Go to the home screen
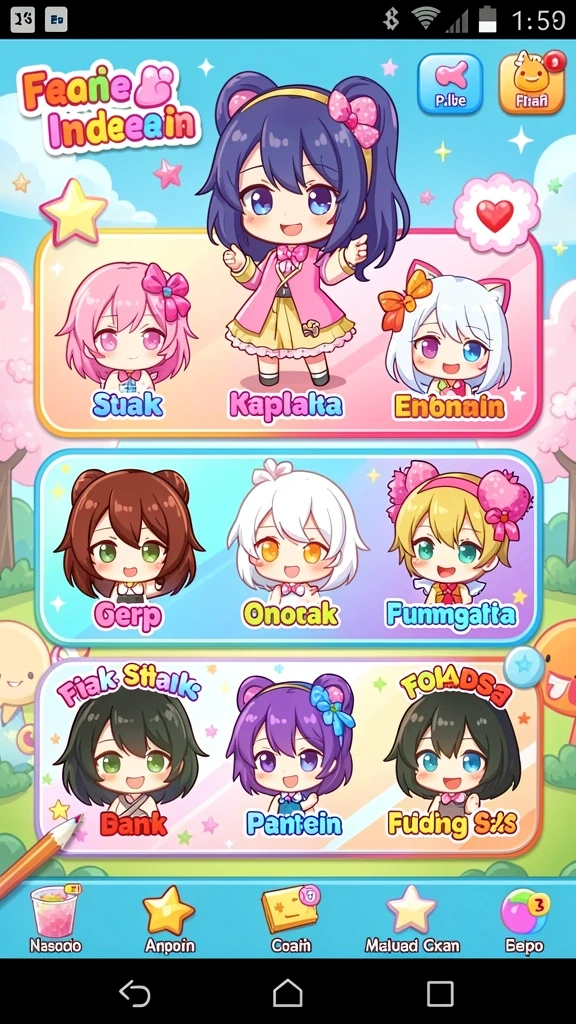The image size is (576, 1024). [x=287, y=994]
